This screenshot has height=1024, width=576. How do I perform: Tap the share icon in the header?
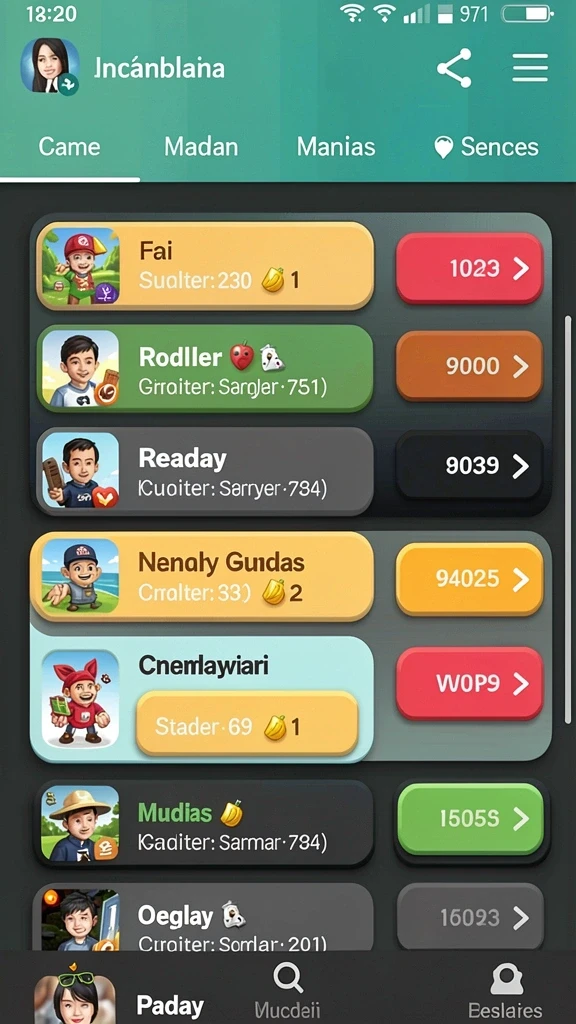click(455, 68)
